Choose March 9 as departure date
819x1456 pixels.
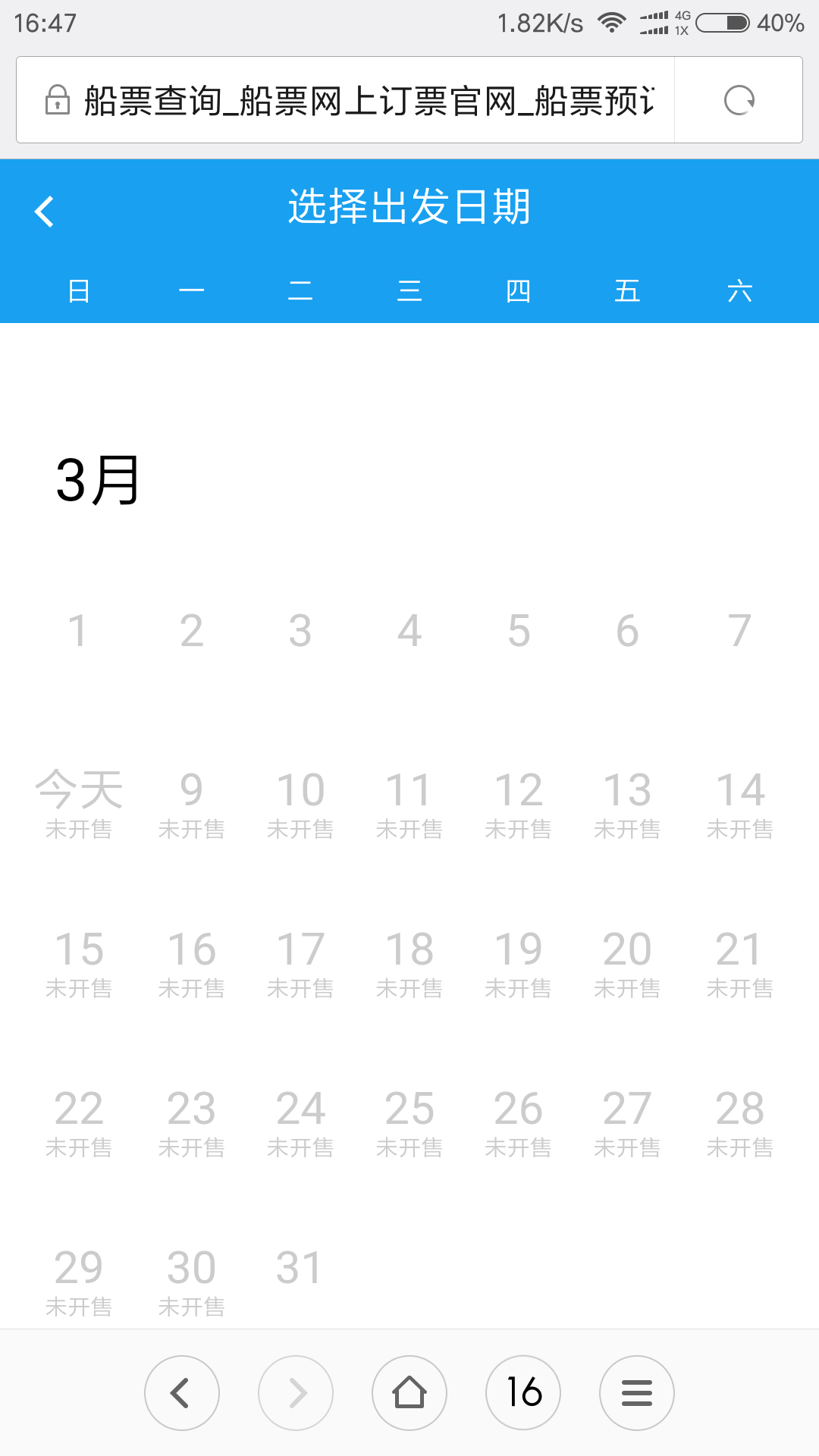(x=191, y=804)
